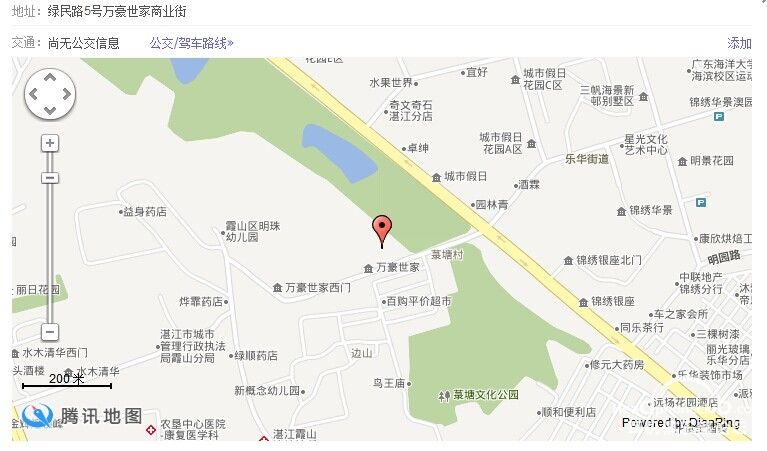Zoom in with the plus button

(x=50, y=143)
